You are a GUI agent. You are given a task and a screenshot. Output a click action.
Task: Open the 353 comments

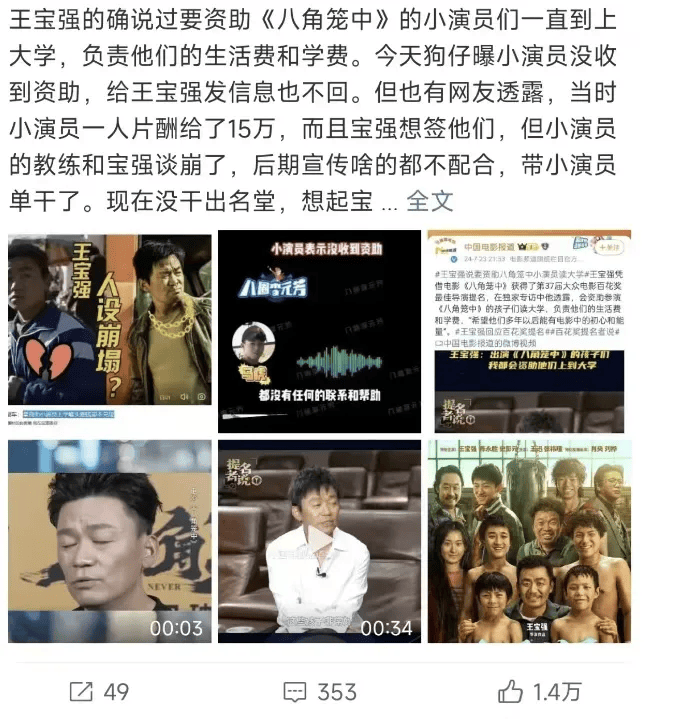(x=320, y=691)
